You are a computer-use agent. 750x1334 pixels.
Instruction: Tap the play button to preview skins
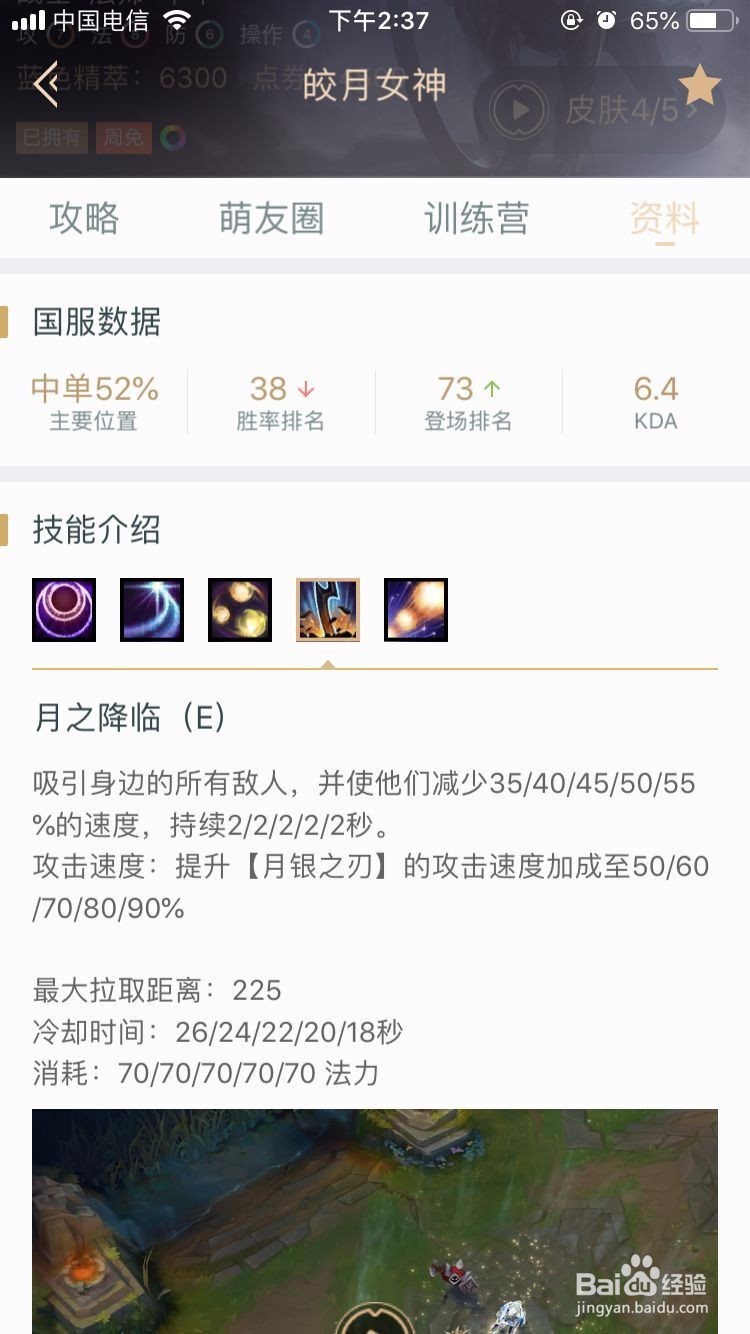(519, 111)
